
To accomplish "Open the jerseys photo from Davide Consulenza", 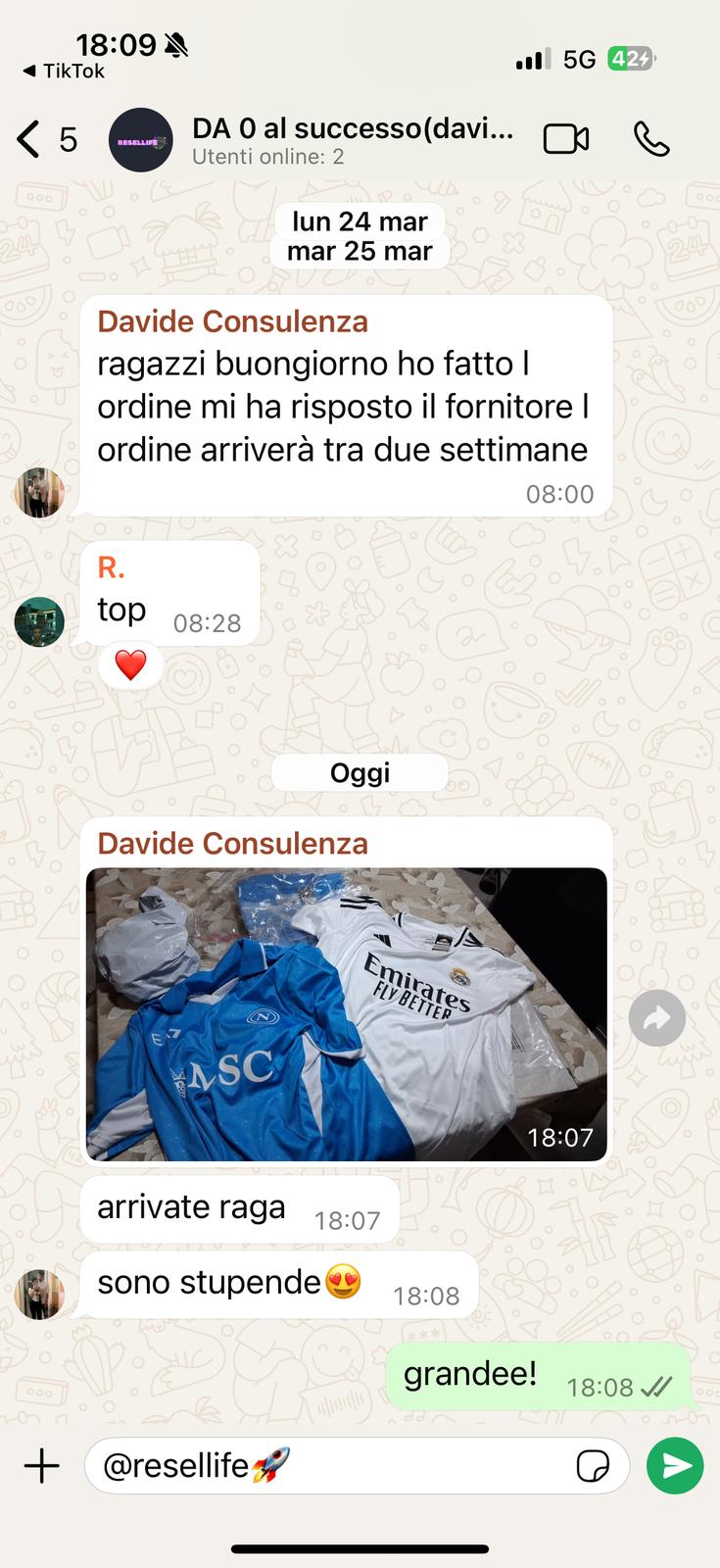I will tap(347, 1014).
